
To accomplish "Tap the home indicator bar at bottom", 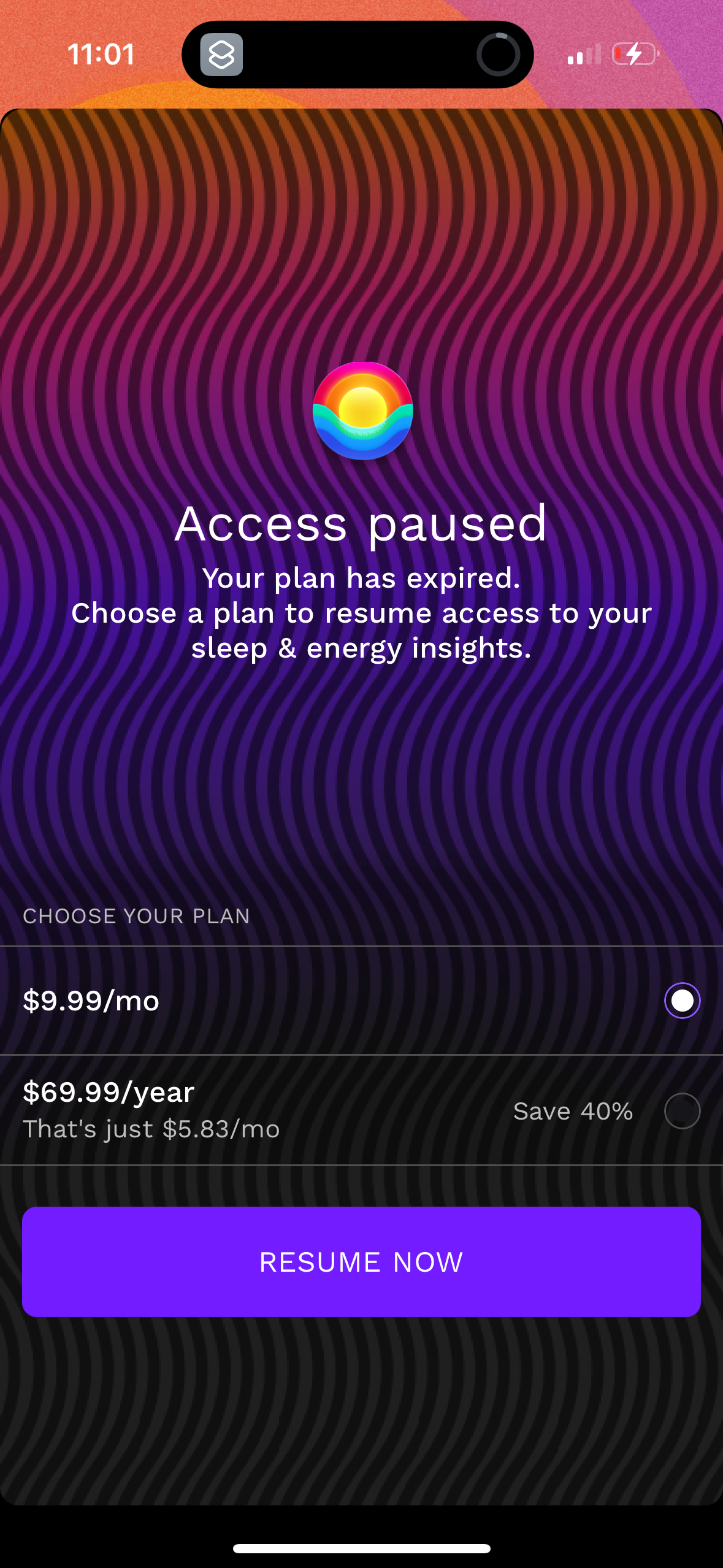I will coord(361,1548).
